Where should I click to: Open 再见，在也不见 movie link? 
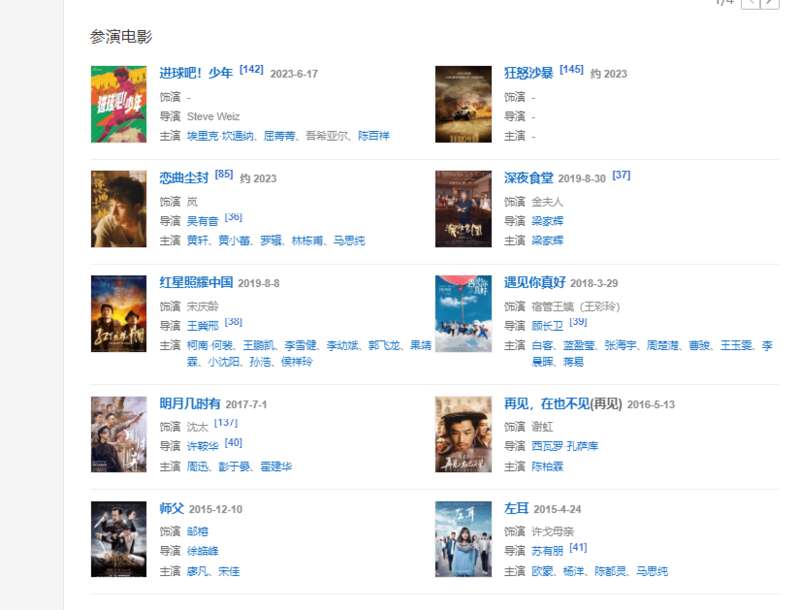tap(562, 404)
